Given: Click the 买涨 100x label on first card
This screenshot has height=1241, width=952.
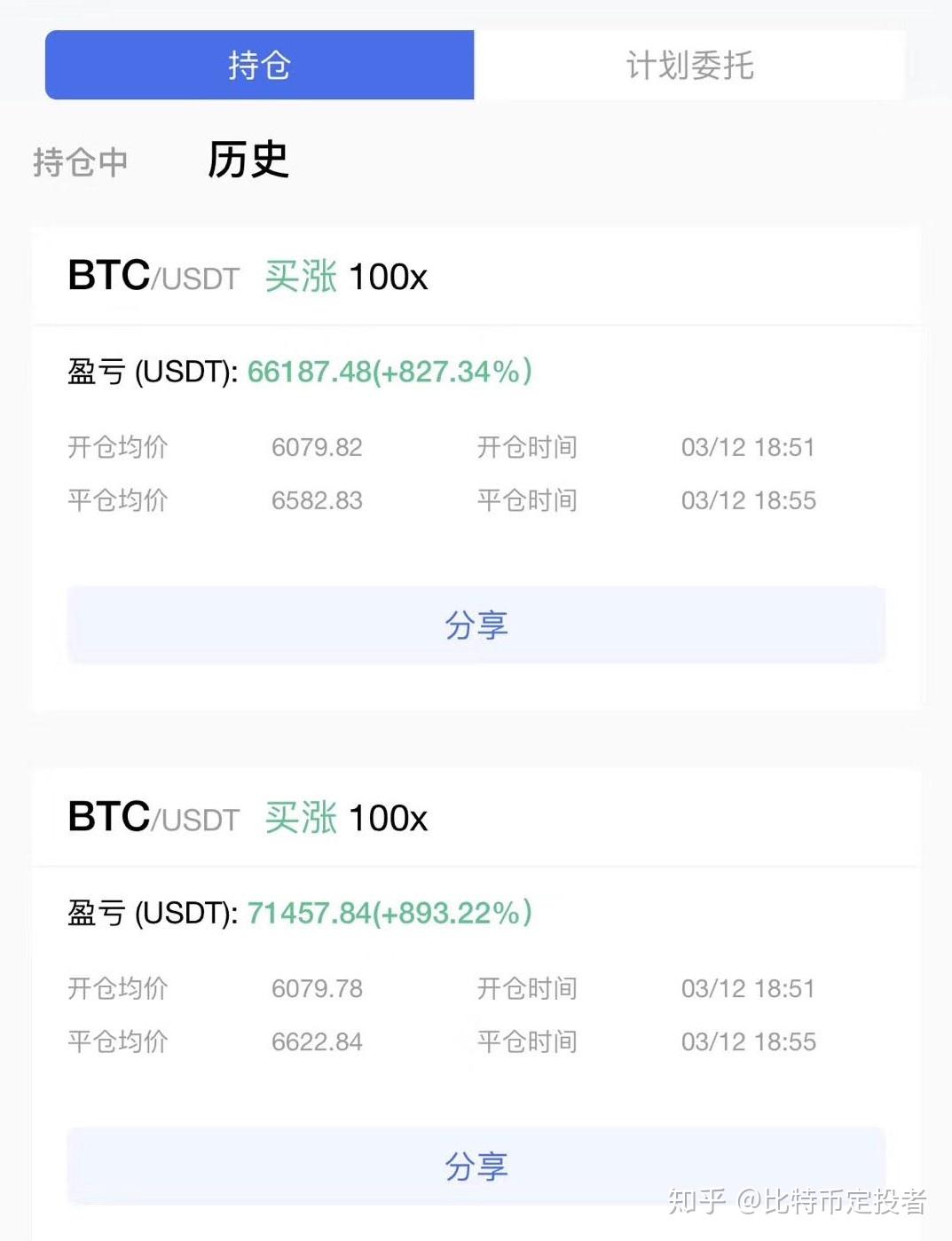Looking at the screenshot, I should click(344, 277).
